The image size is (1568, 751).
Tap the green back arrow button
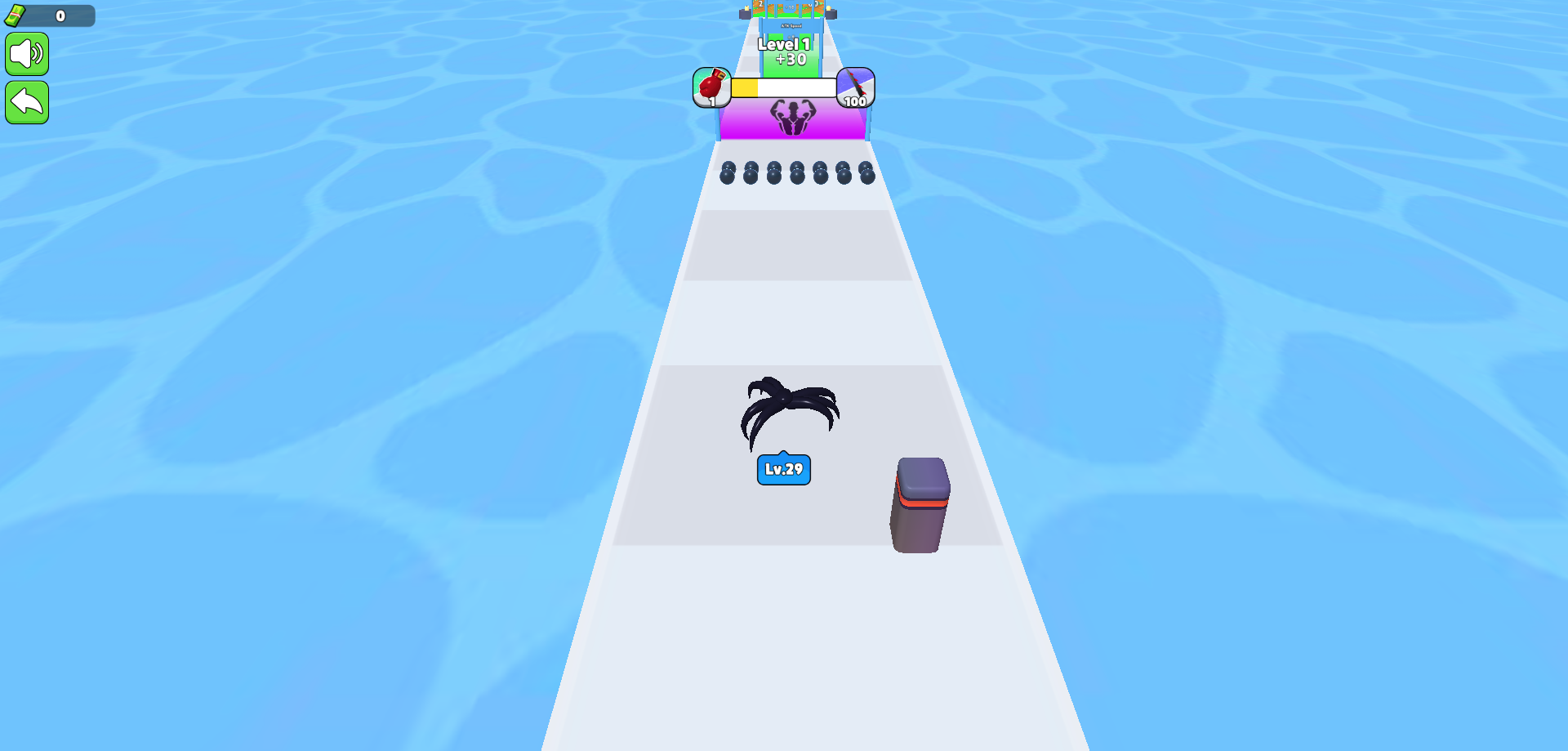[27, 103]
